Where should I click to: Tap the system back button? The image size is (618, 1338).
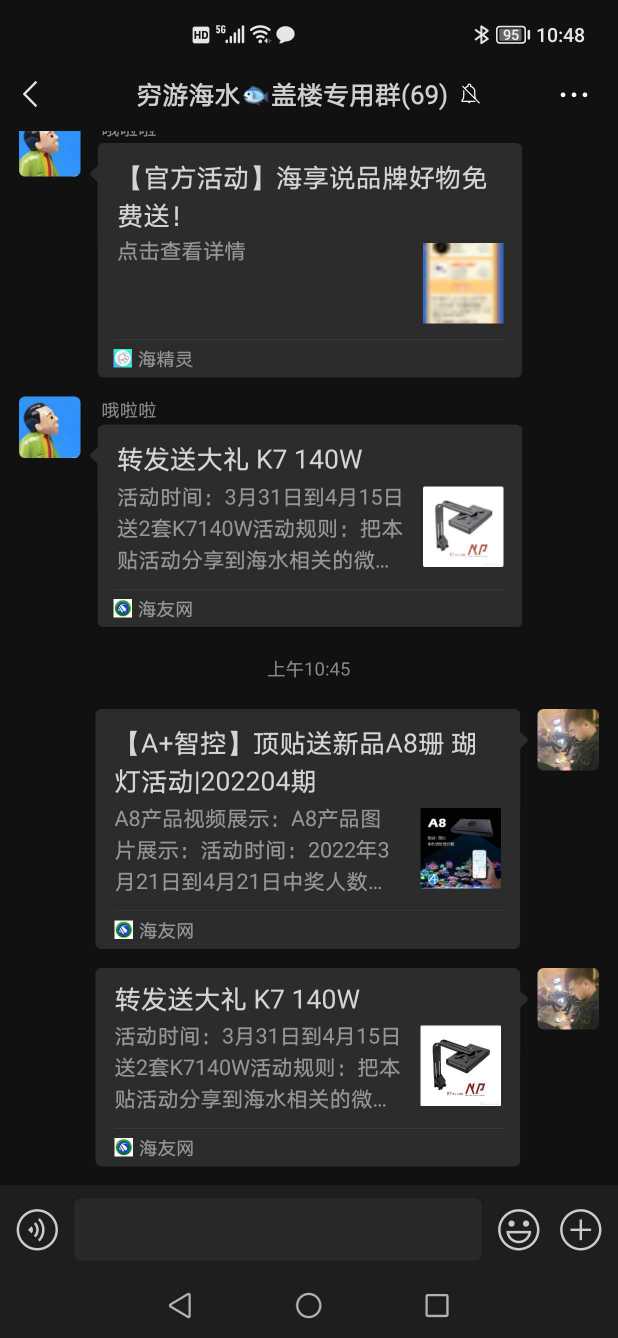[180, 1305]
